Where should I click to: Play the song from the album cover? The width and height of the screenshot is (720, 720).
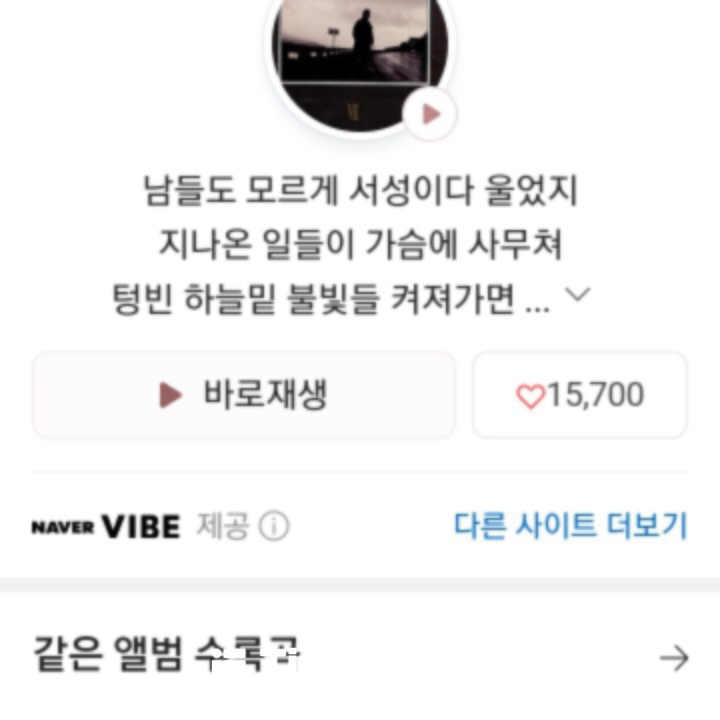(x=430, y=114)
